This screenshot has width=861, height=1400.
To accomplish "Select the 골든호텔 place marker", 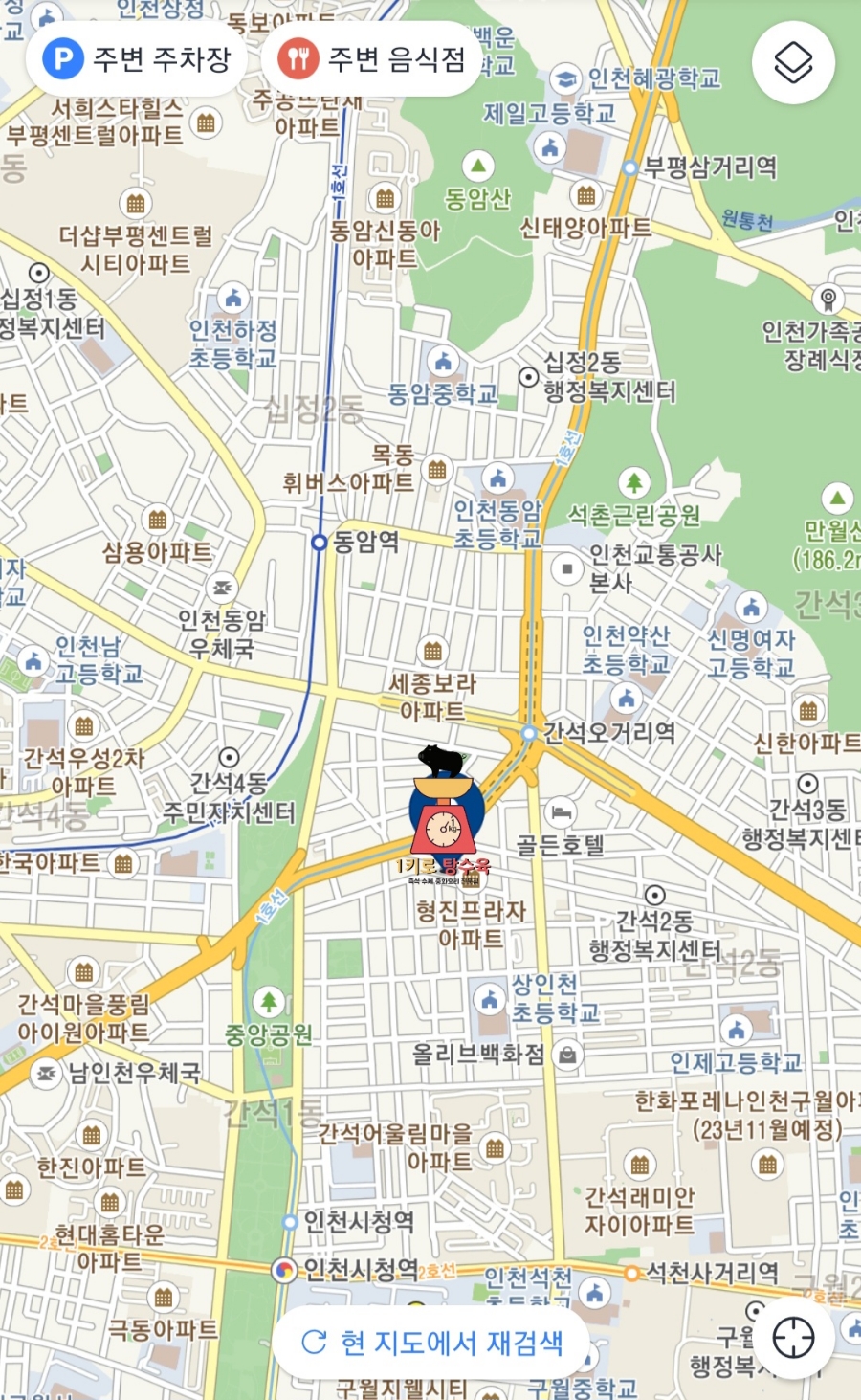I will coord(562,812).
